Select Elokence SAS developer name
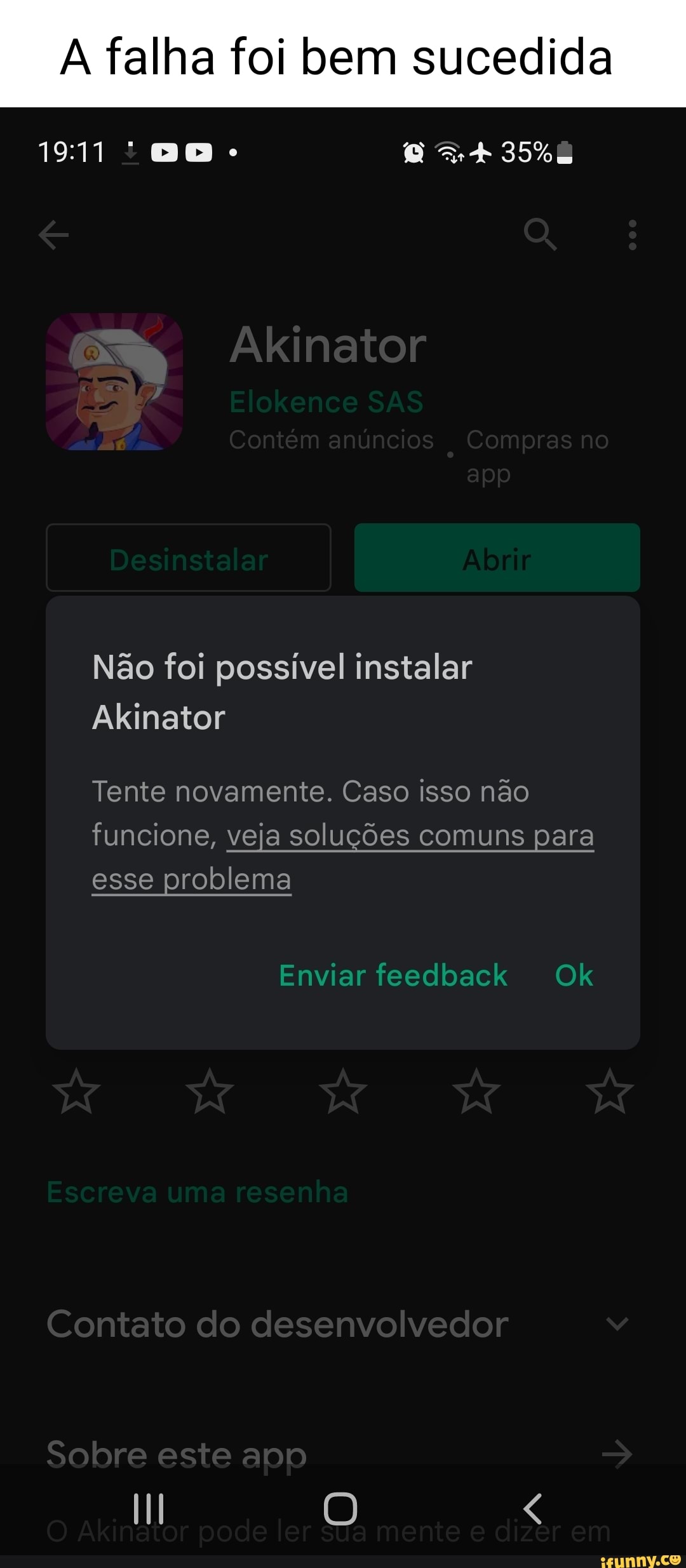The width and height of the screenshot is (686, 1568). coord(326,401)
